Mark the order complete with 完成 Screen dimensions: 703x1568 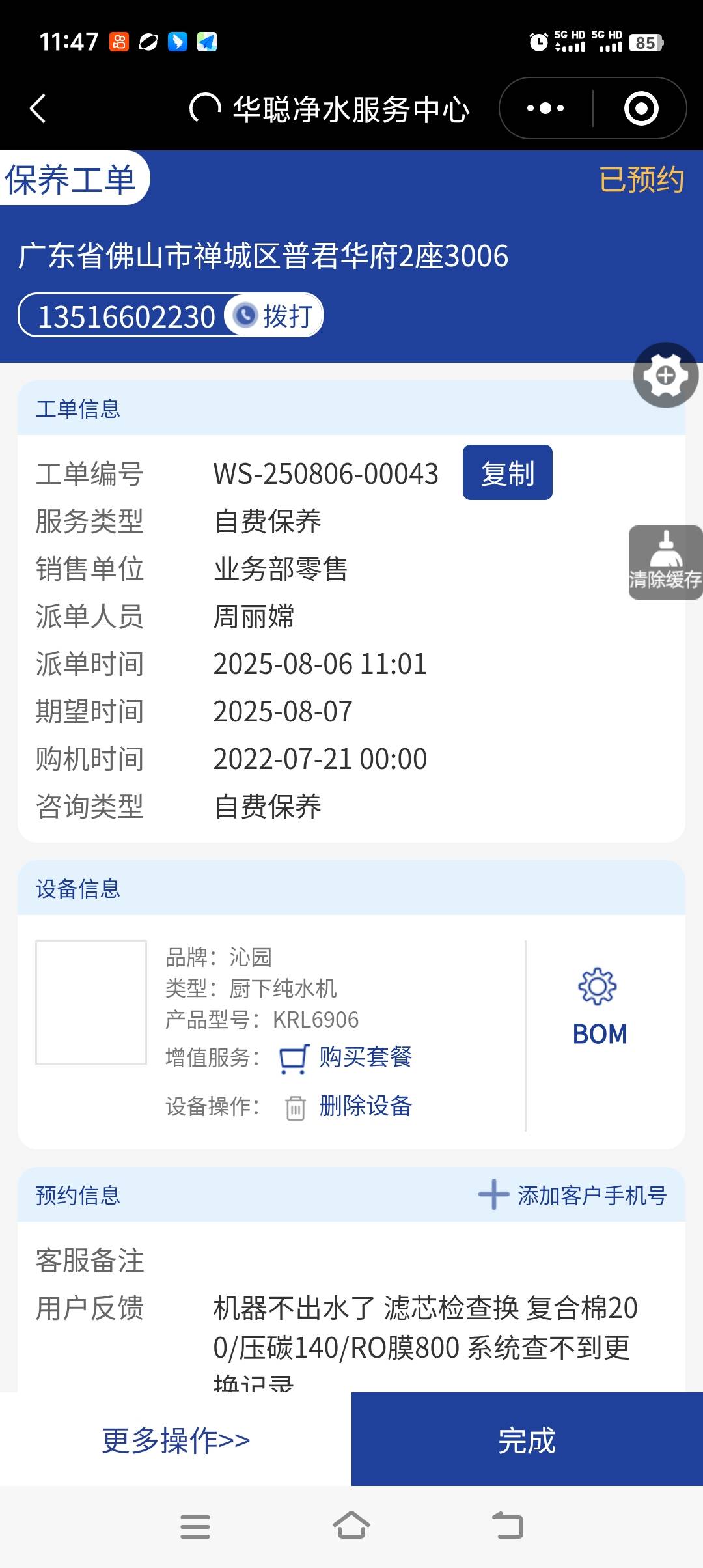coord(527,1440)
